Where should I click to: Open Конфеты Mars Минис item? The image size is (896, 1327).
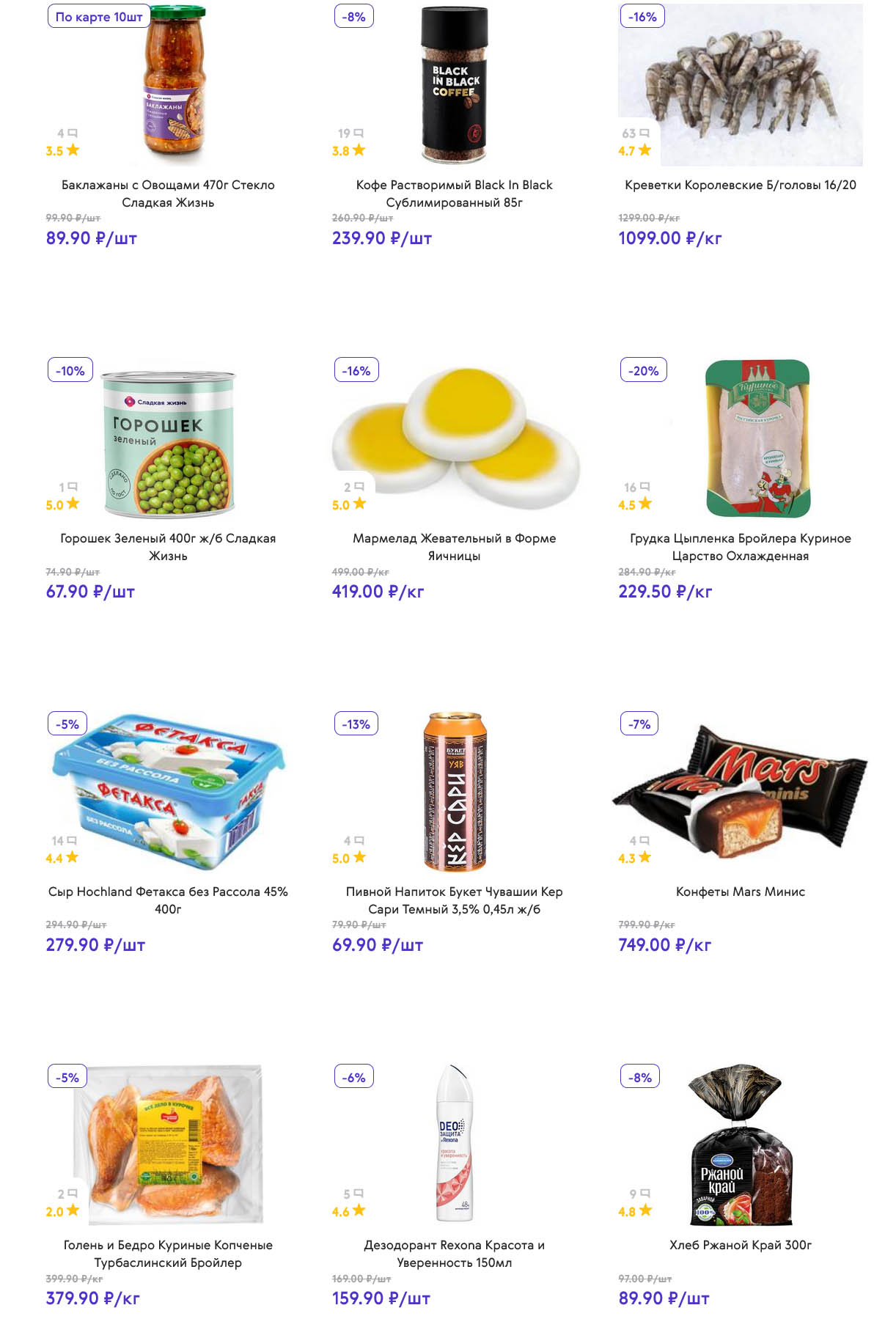pos(740,892)
